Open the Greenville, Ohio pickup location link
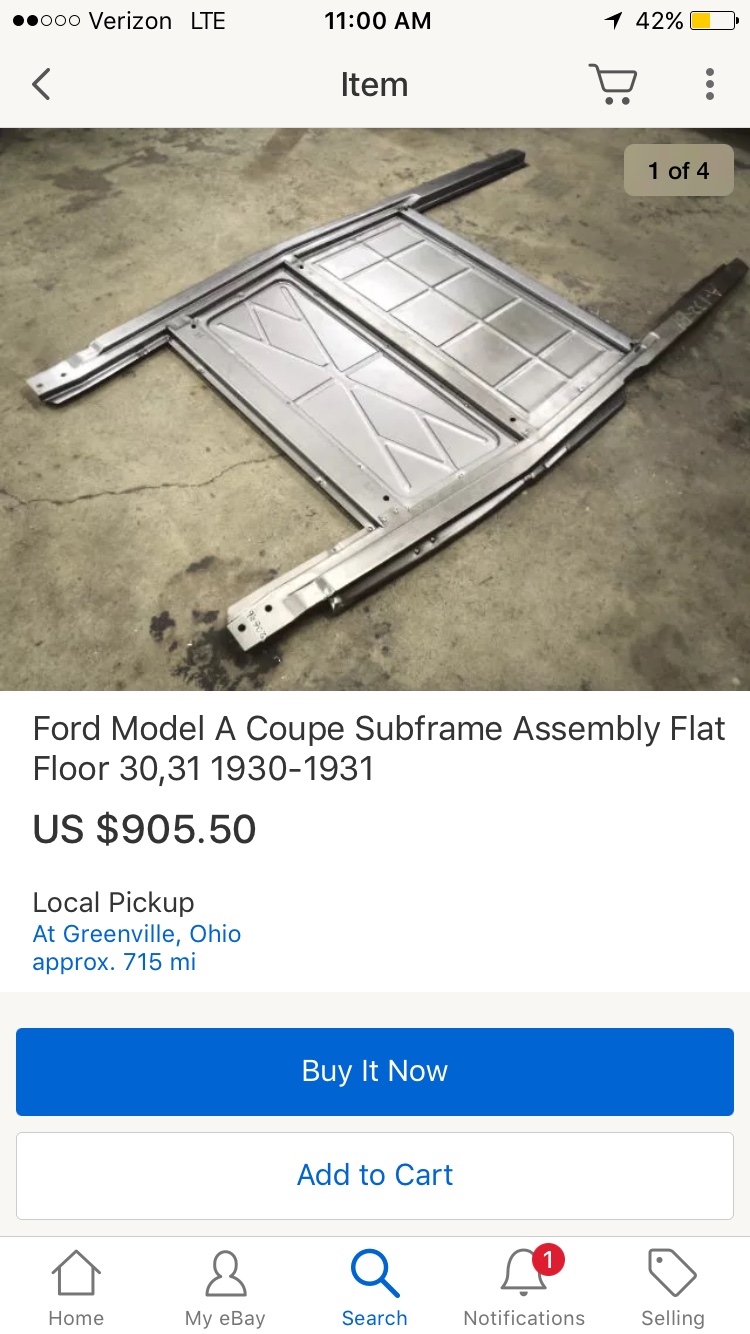Image resolution: width=750 pixels, height=1334 pixels. pyautogui.click(x=137, y=934)
